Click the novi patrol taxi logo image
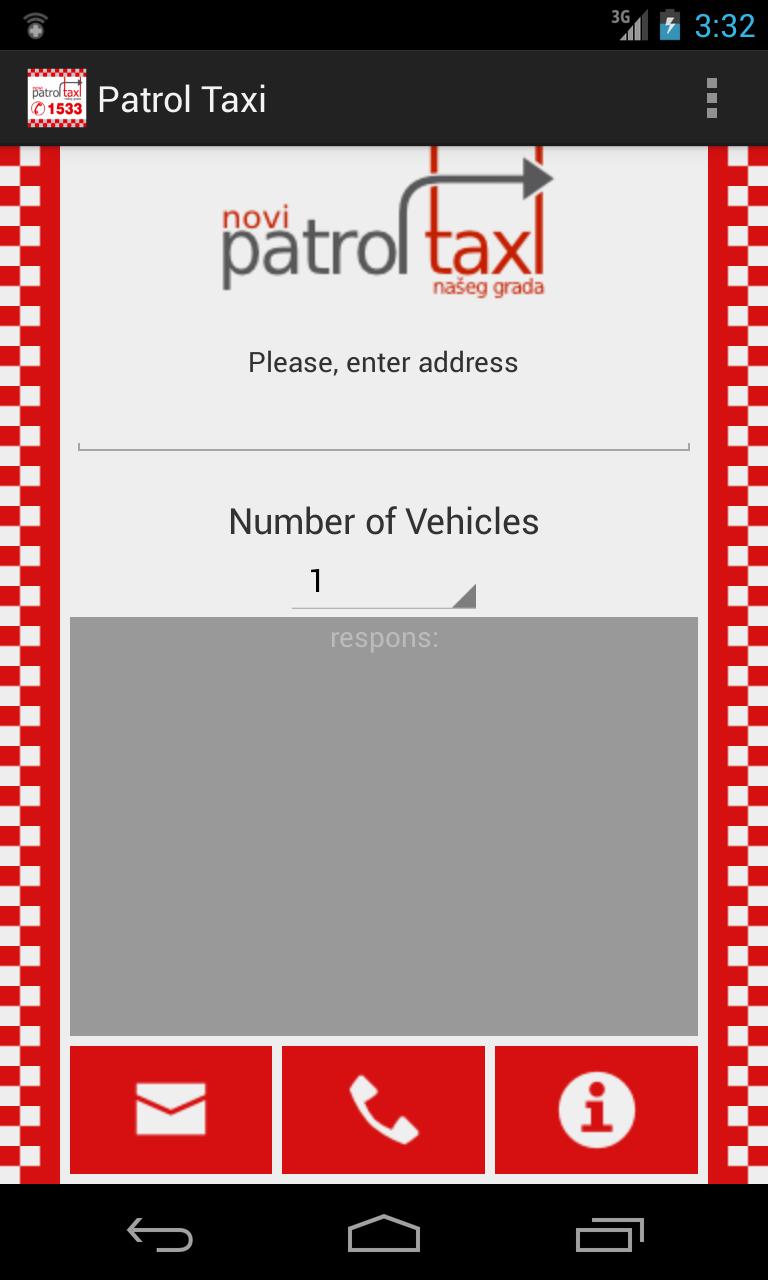The height and width of the screenshot is (1280, 768). [x=383, y=230]
